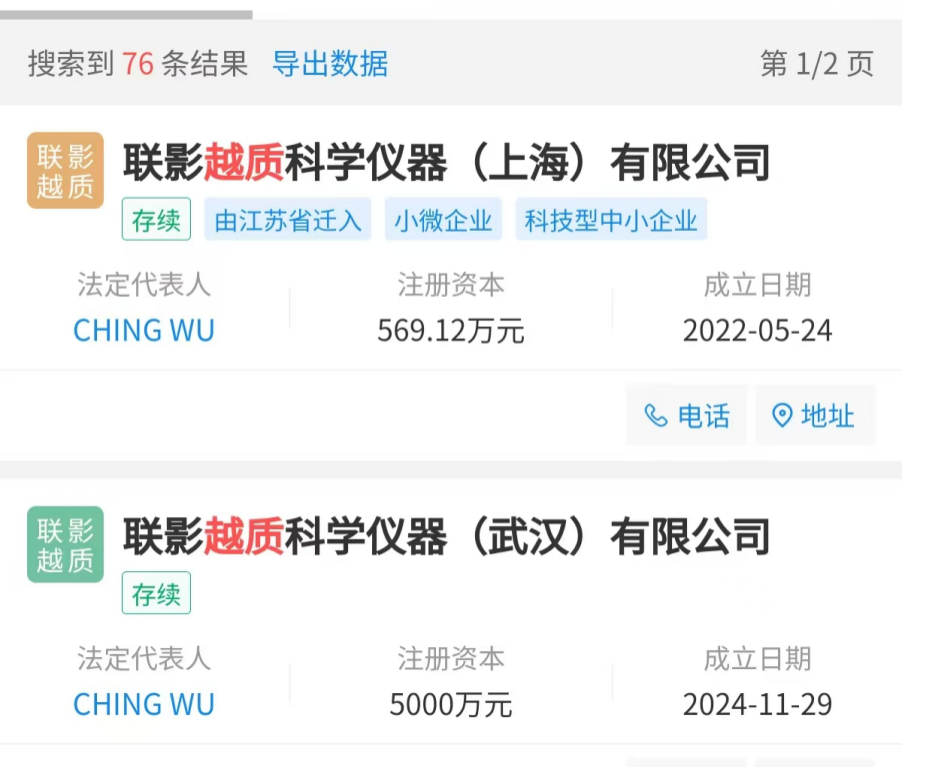Select the 由江苏省迁入 tag
This screenshot has height=767, width=946.
(288, 221)
